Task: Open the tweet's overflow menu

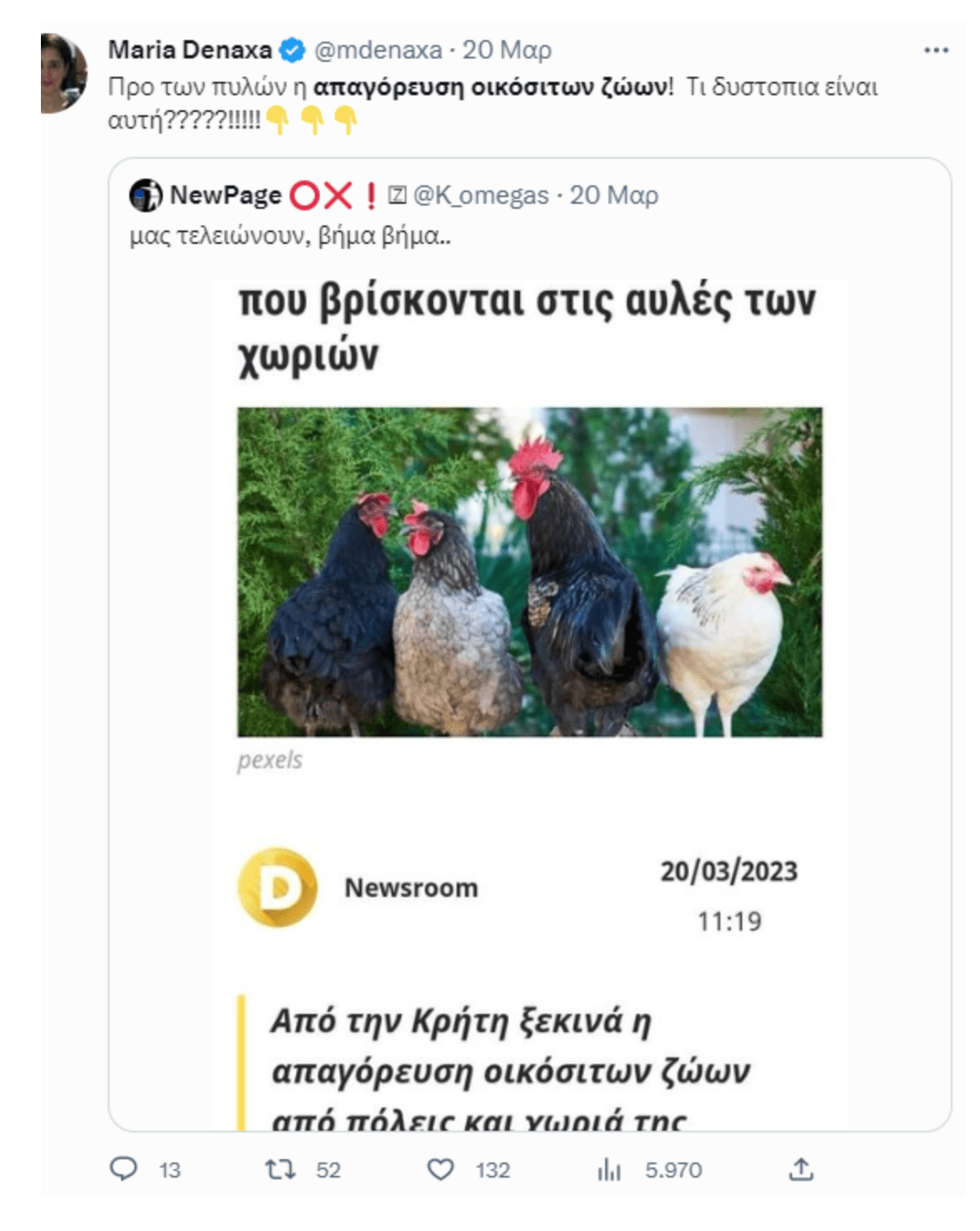Action: coord(936,51)
